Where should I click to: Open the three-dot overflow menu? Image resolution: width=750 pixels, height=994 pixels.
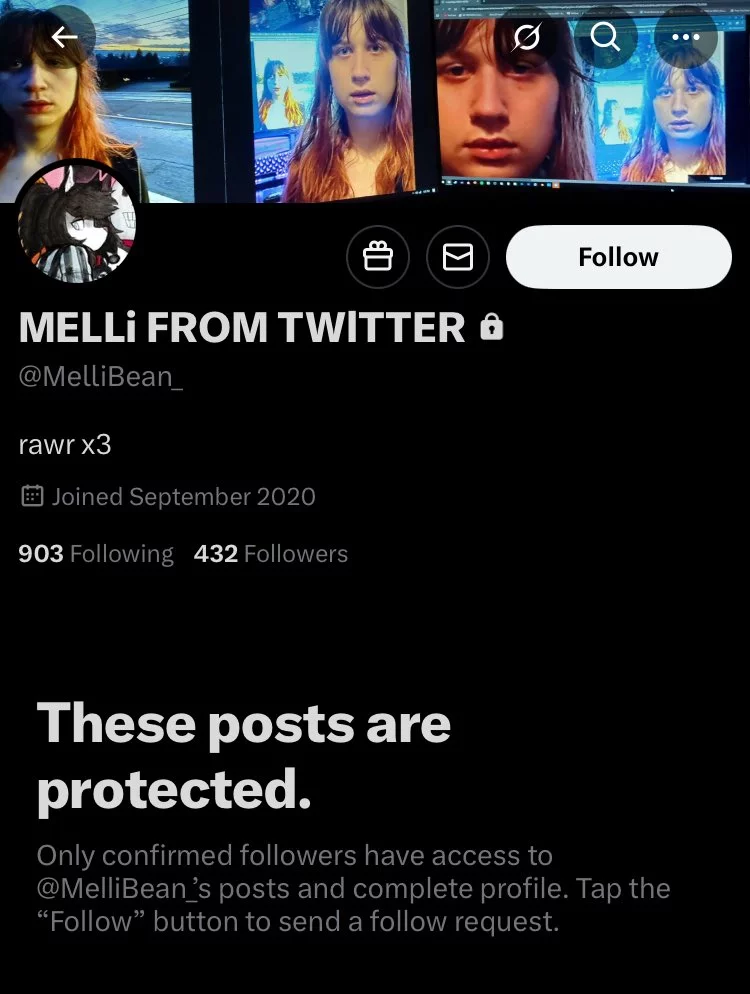686,37
